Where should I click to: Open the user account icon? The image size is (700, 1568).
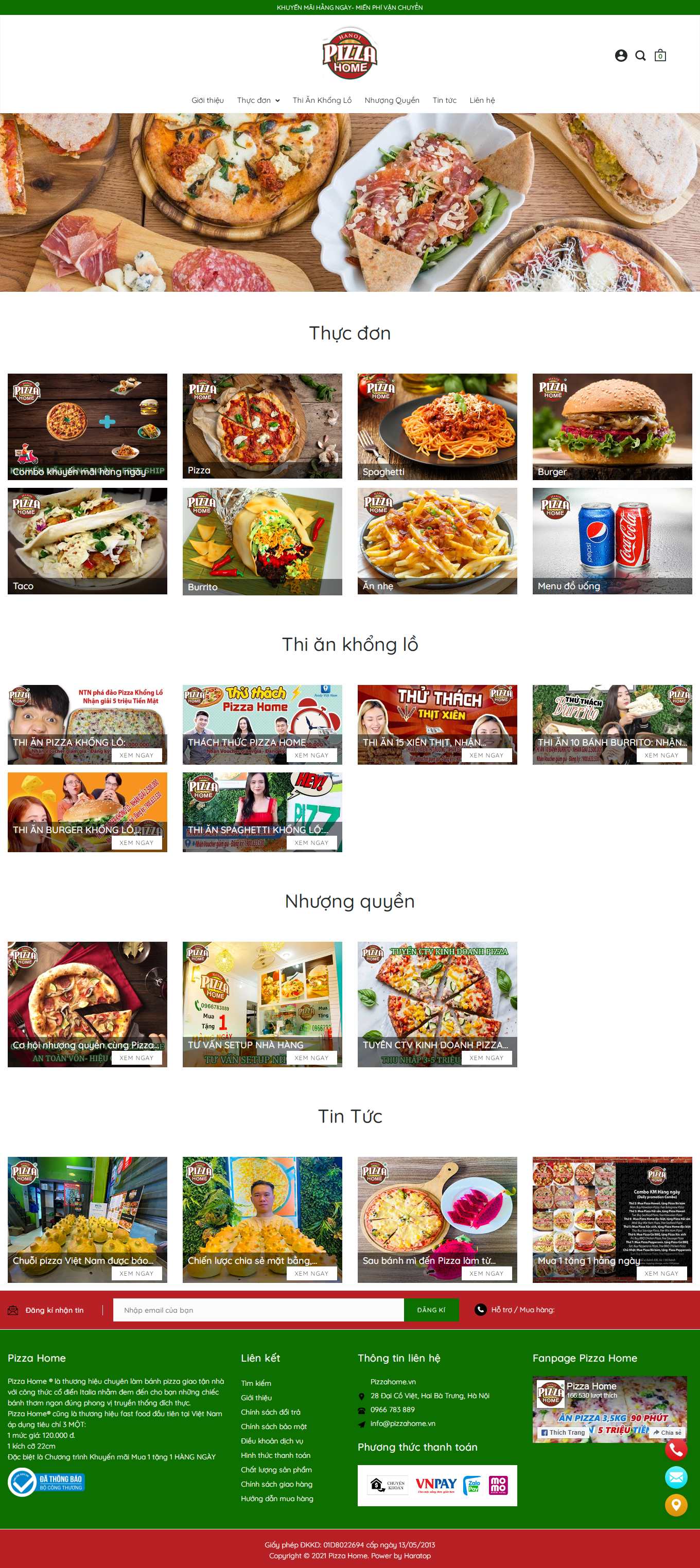621,56
